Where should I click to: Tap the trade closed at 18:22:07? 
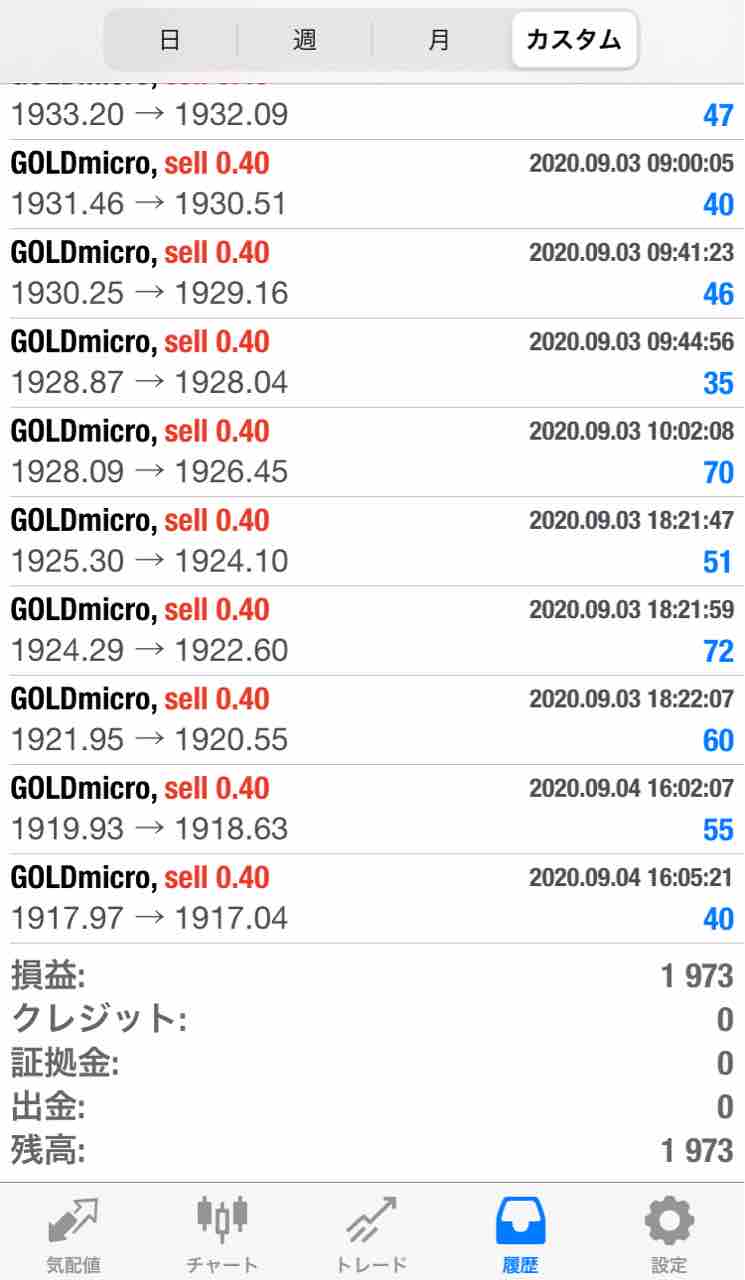point(372,720)
